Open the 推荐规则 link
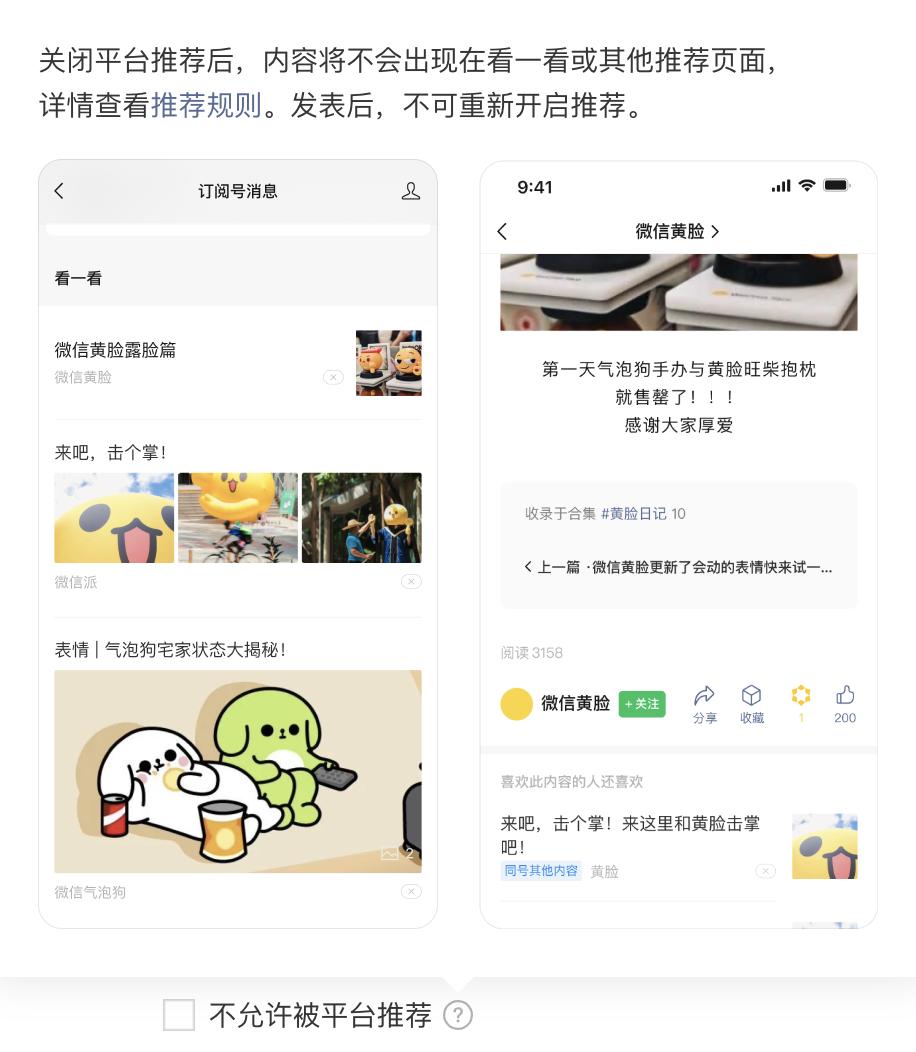Viewport: 916px width, 1052px height. [206, 106]
